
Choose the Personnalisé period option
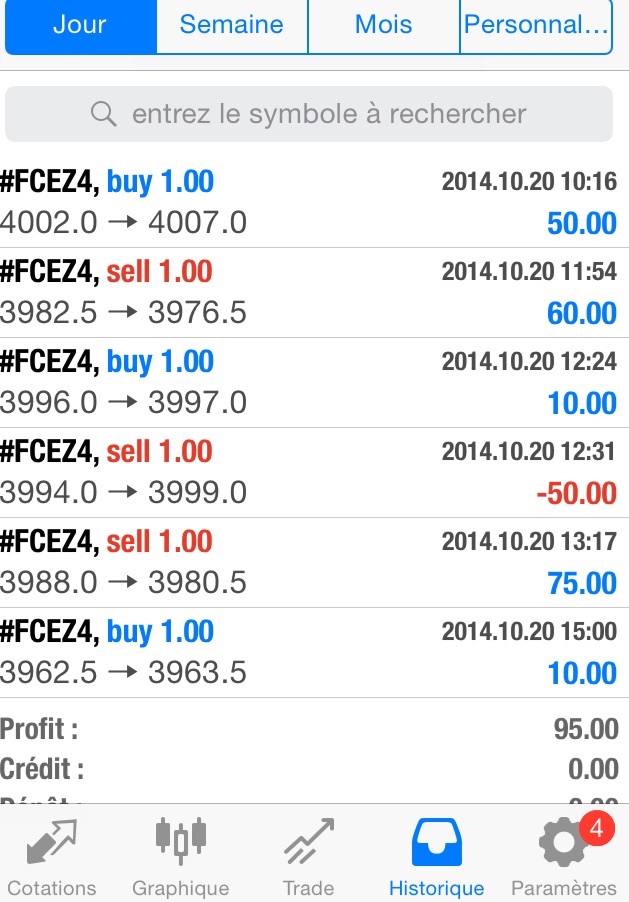point(535,25)
